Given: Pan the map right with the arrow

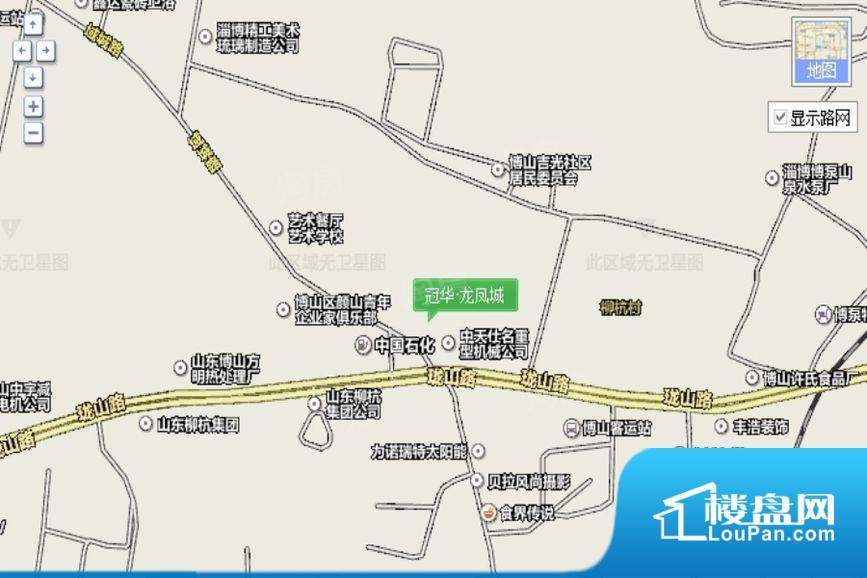Looking at the screenshot, I should coord(46,49).
